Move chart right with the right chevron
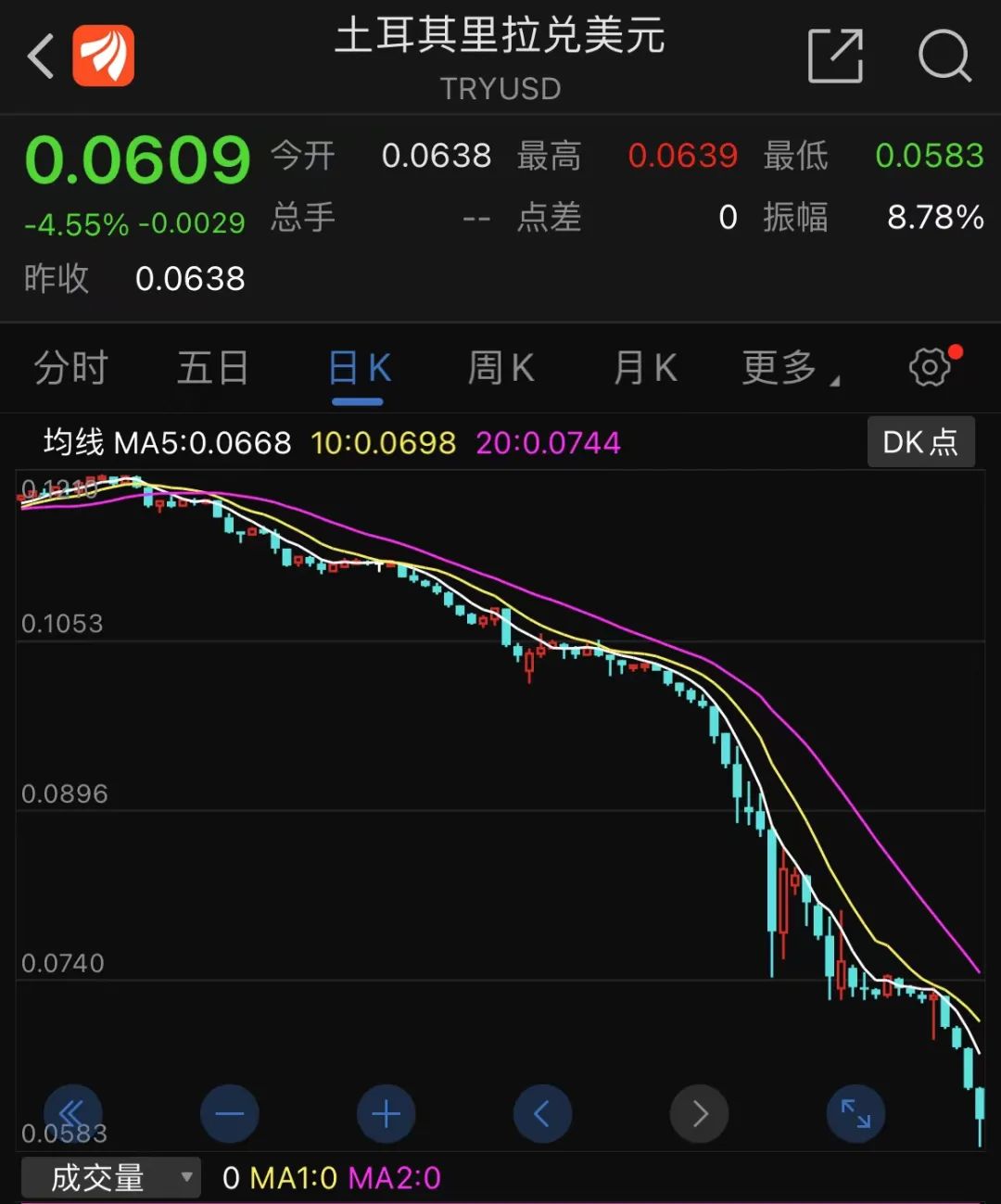Screen dimensions: 1001x1204 699,1113
